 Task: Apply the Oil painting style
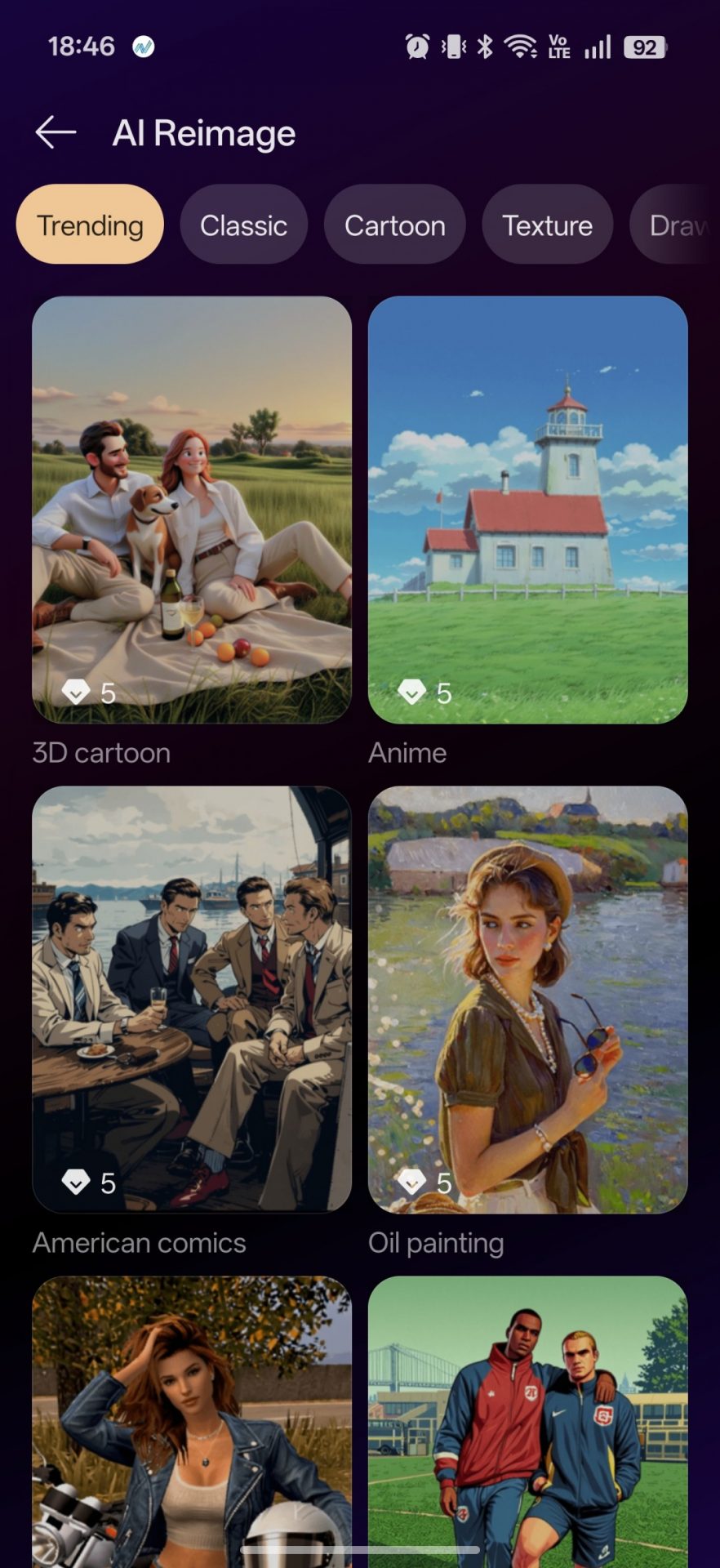[527, 999]
